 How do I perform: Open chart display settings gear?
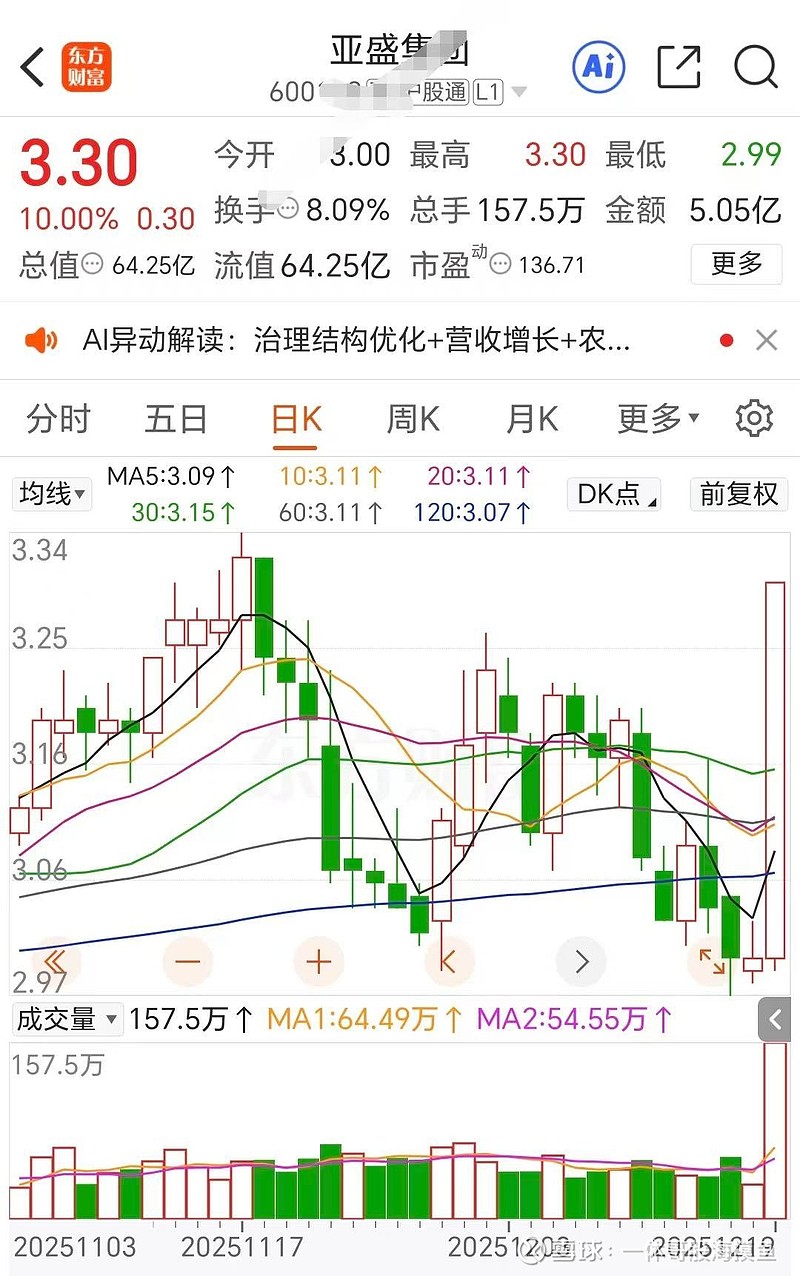tap(755, 419)
